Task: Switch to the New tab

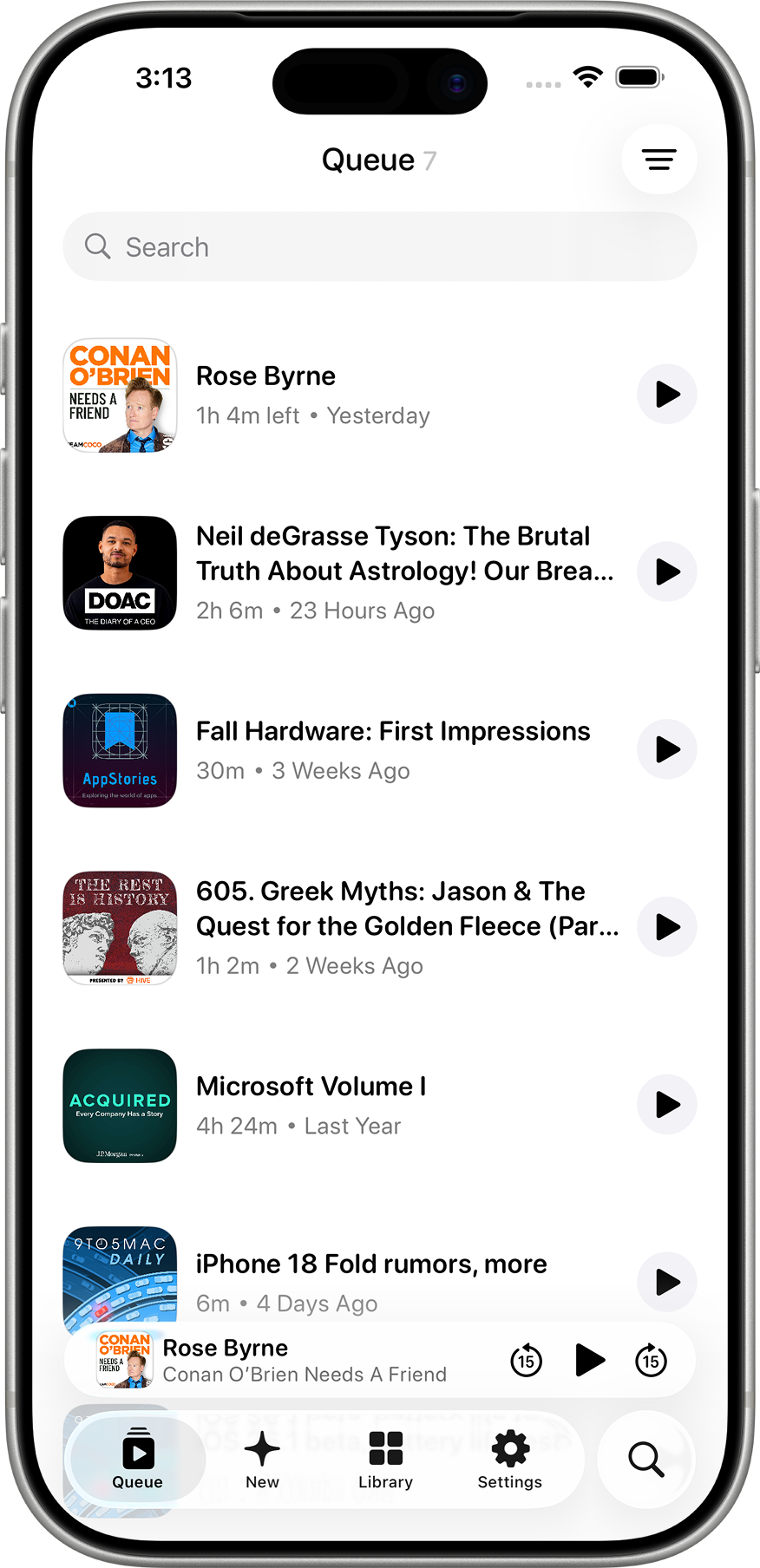Action: tap(262, 1460)
